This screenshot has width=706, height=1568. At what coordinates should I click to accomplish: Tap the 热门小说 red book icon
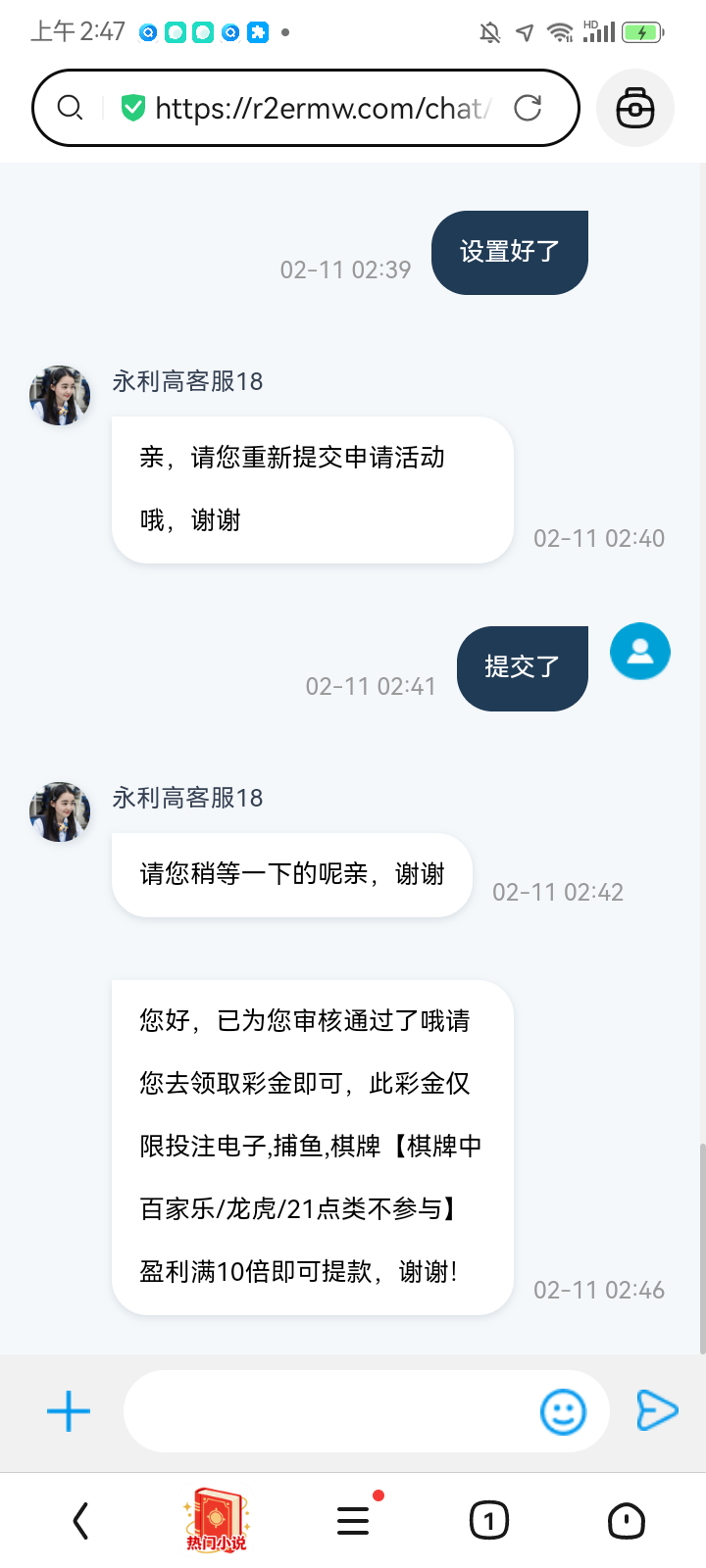click(215, 1519)
